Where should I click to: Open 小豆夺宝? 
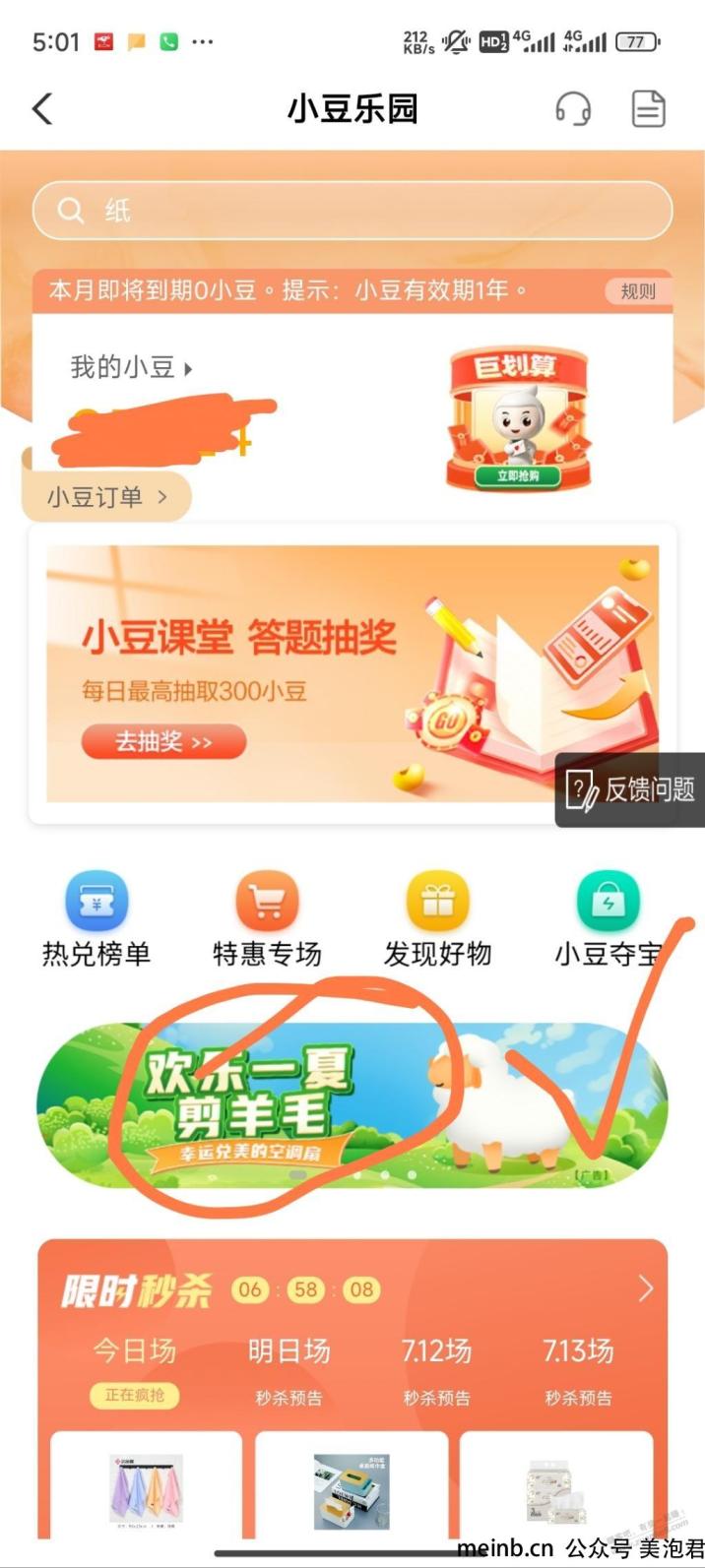(x=608, y=920)
